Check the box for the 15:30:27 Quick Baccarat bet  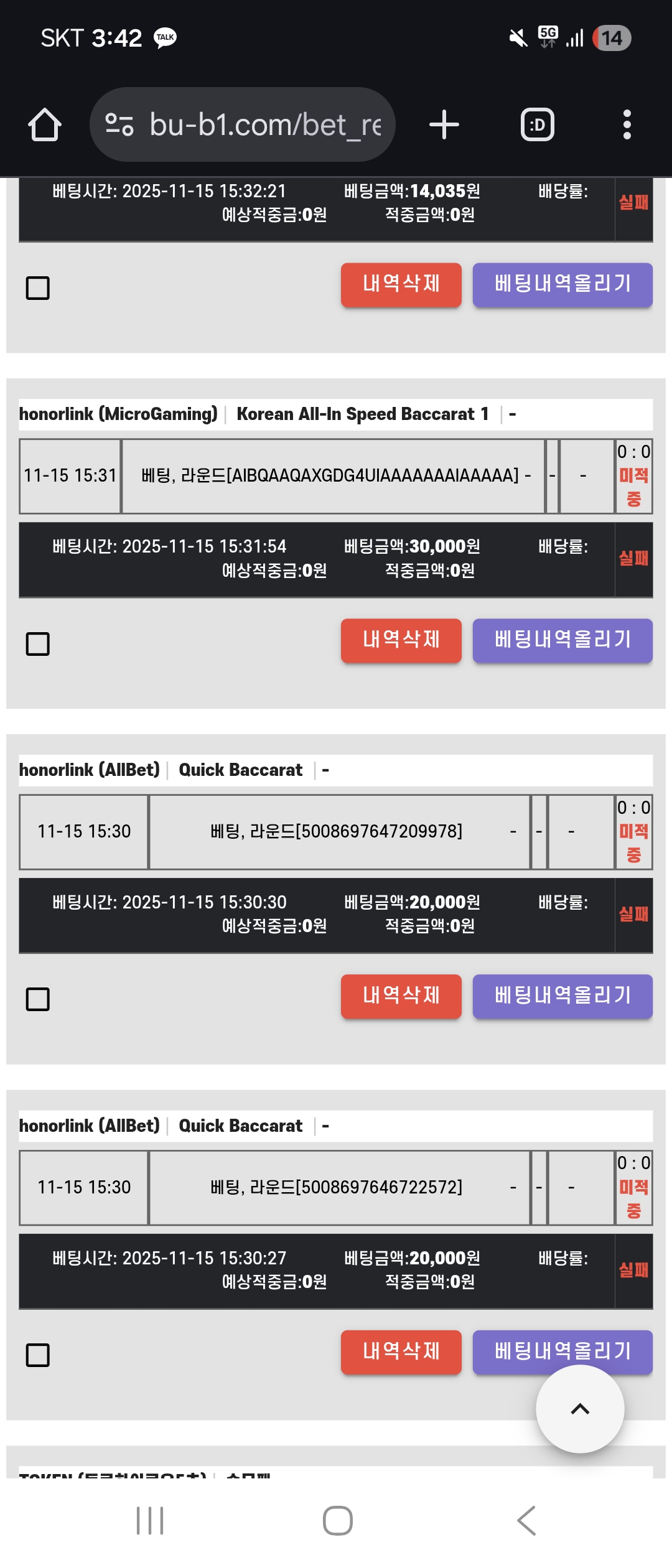click(37, 1355)
